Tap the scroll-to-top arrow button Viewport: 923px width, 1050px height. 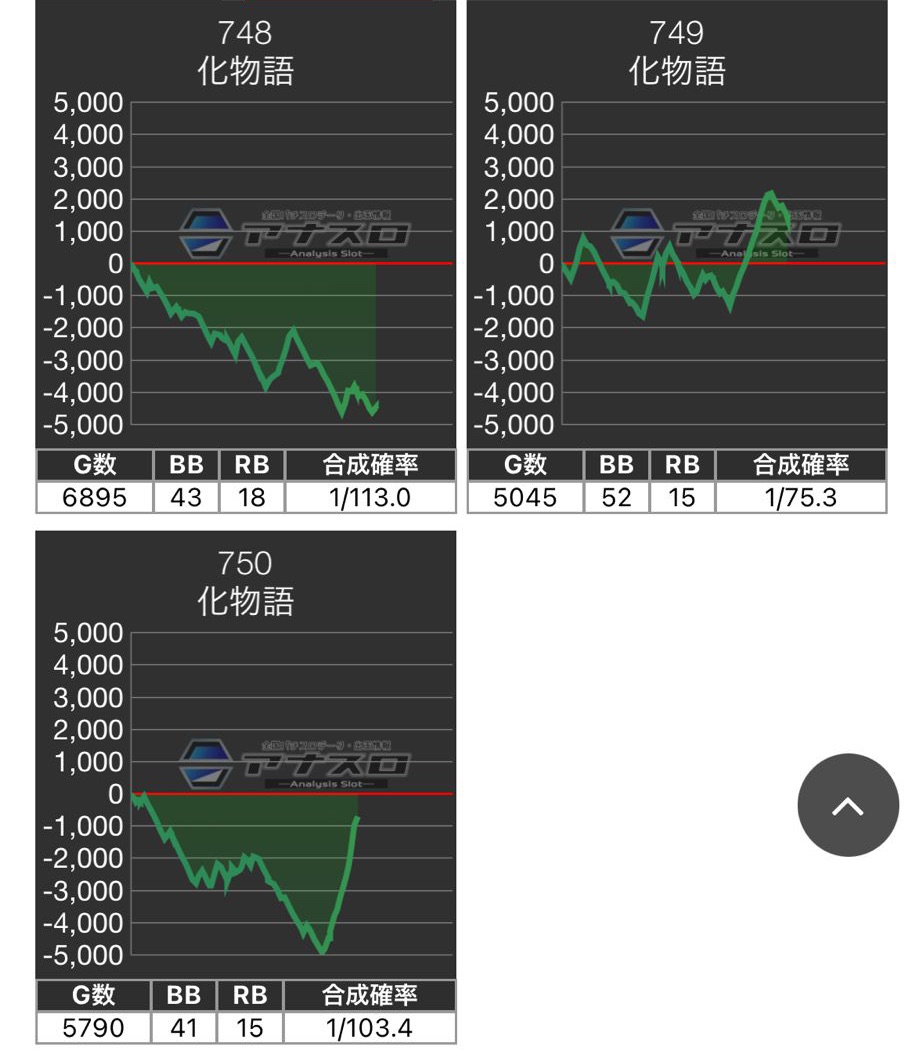(847, 805)
